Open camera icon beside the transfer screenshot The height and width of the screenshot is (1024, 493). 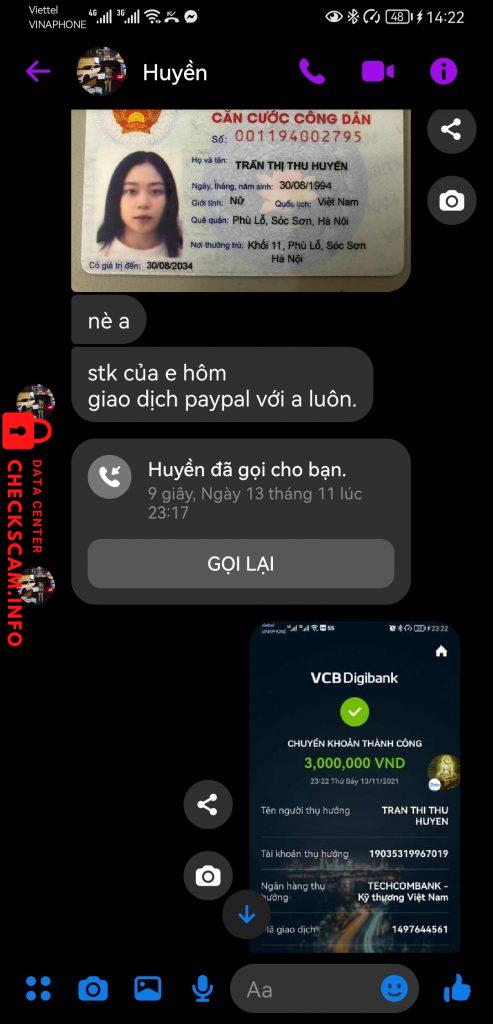click(x=208, y=876)
